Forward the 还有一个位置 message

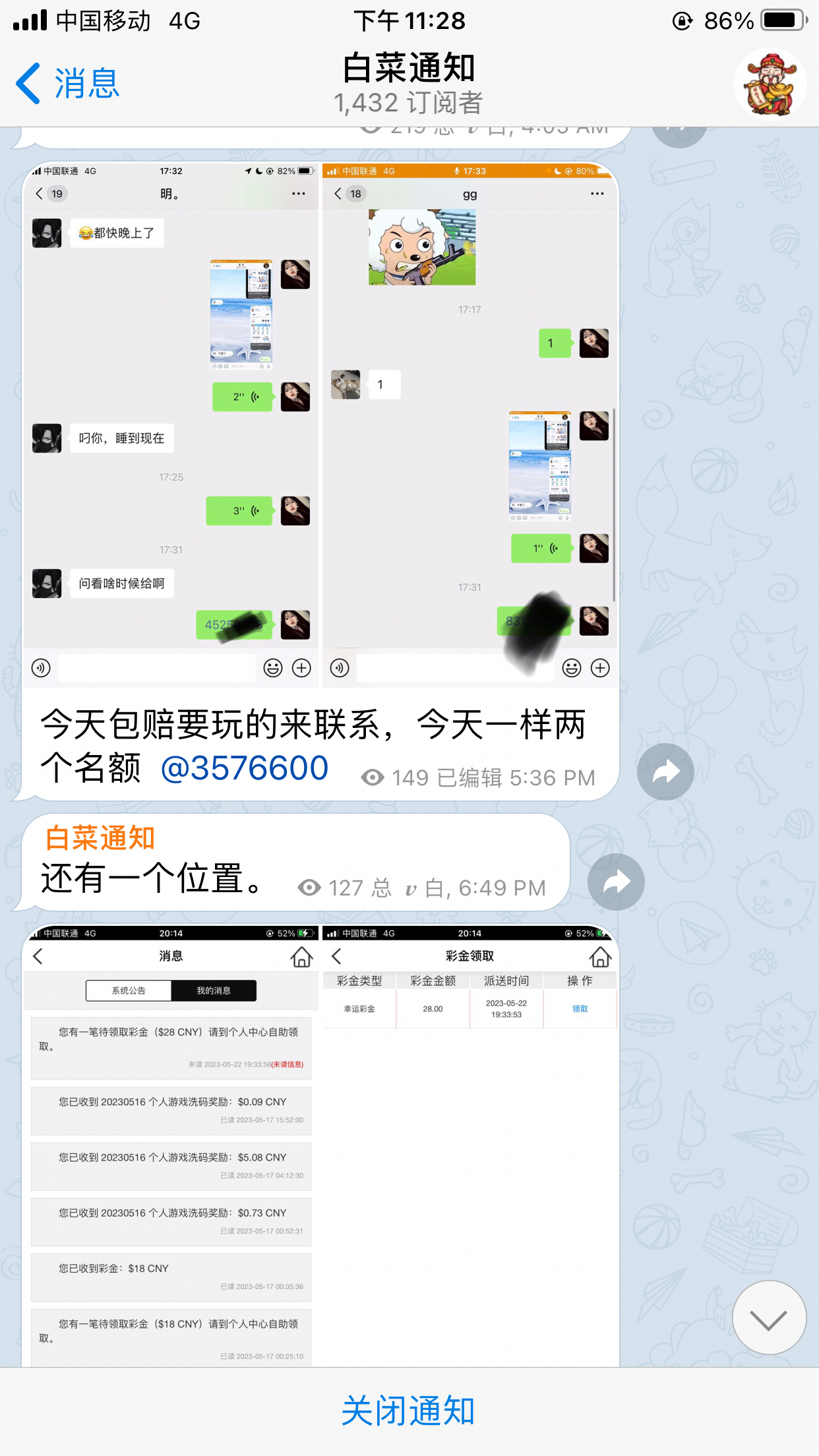[x=616, y=882]
